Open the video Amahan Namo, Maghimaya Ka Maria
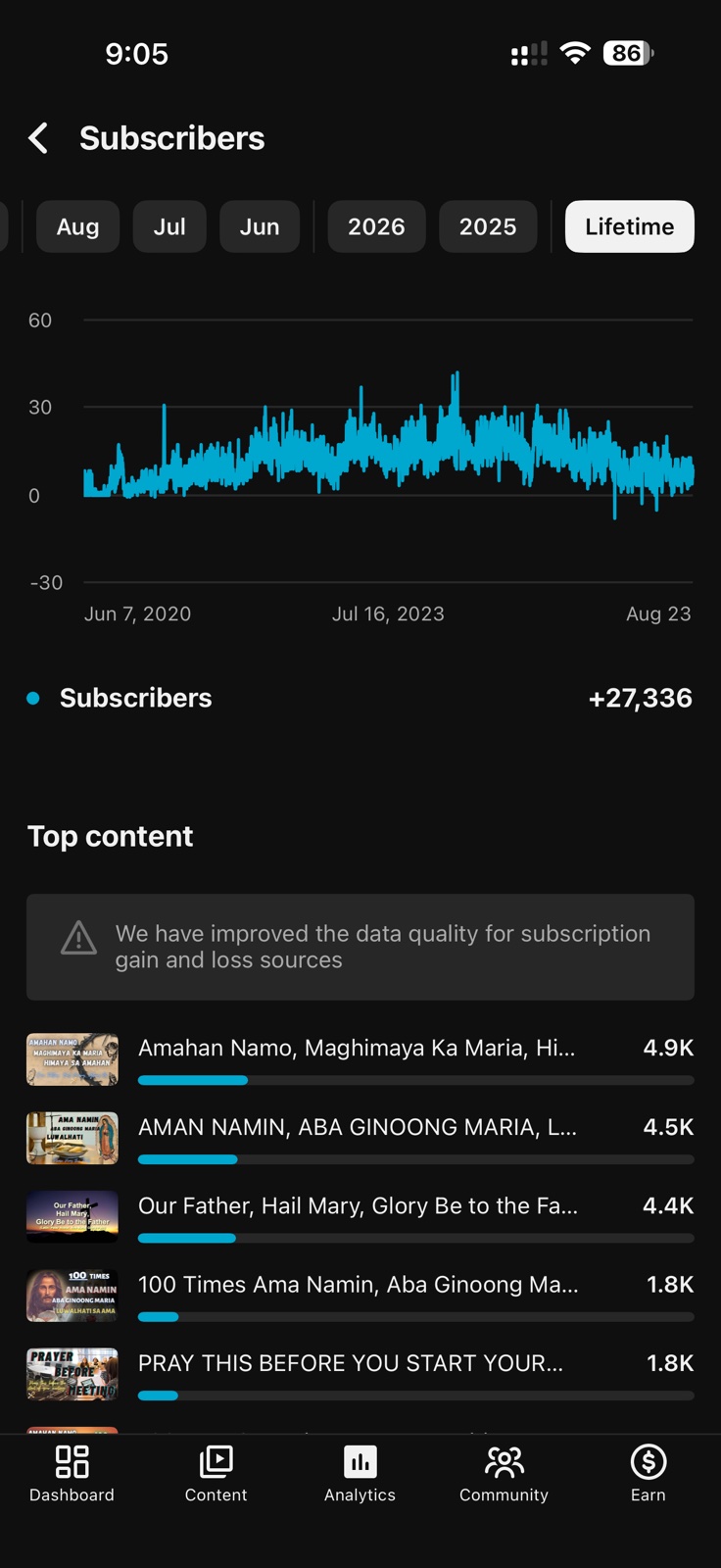Viewport: 721px width, 1568px height. click(360, 1059)
